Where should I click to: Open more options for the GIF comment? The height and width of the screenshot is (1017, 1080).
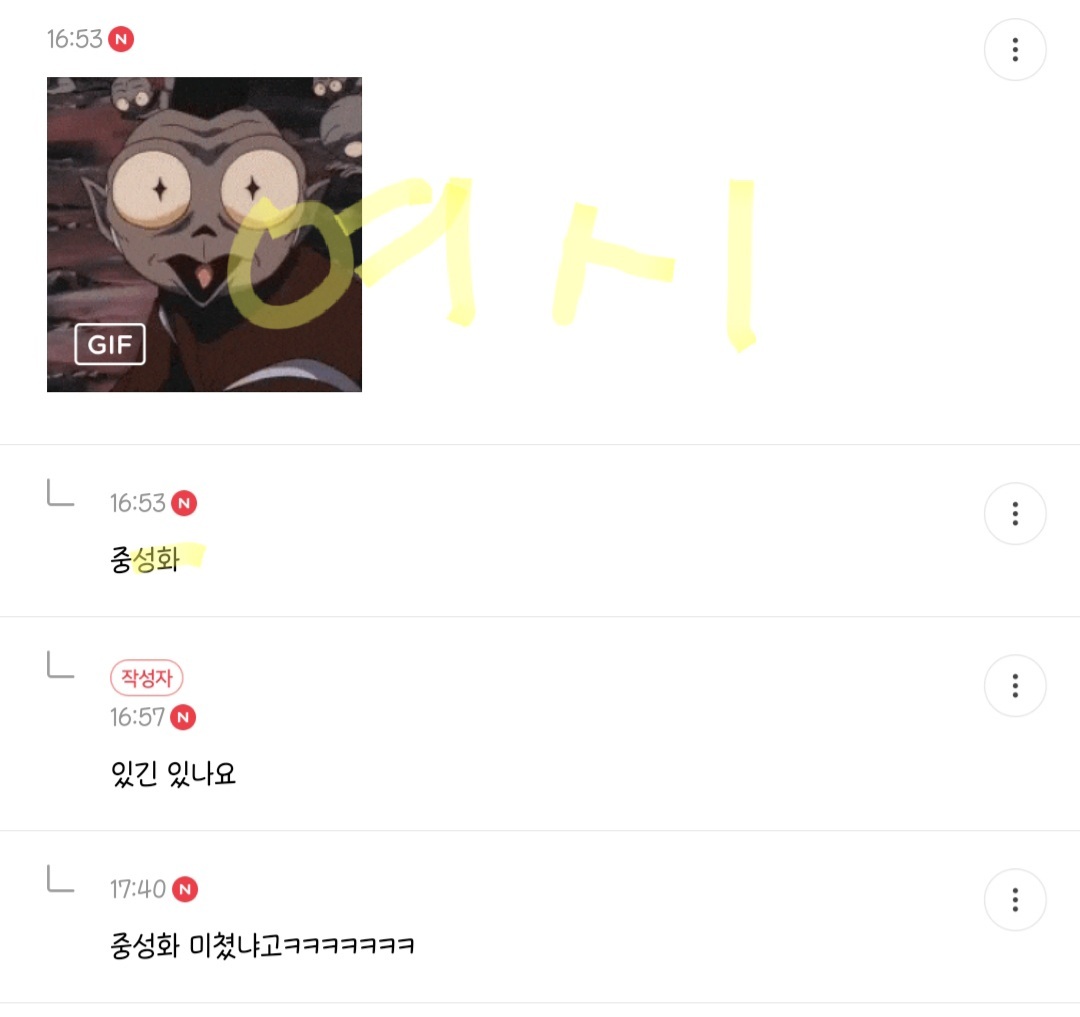click(1015, 49)
